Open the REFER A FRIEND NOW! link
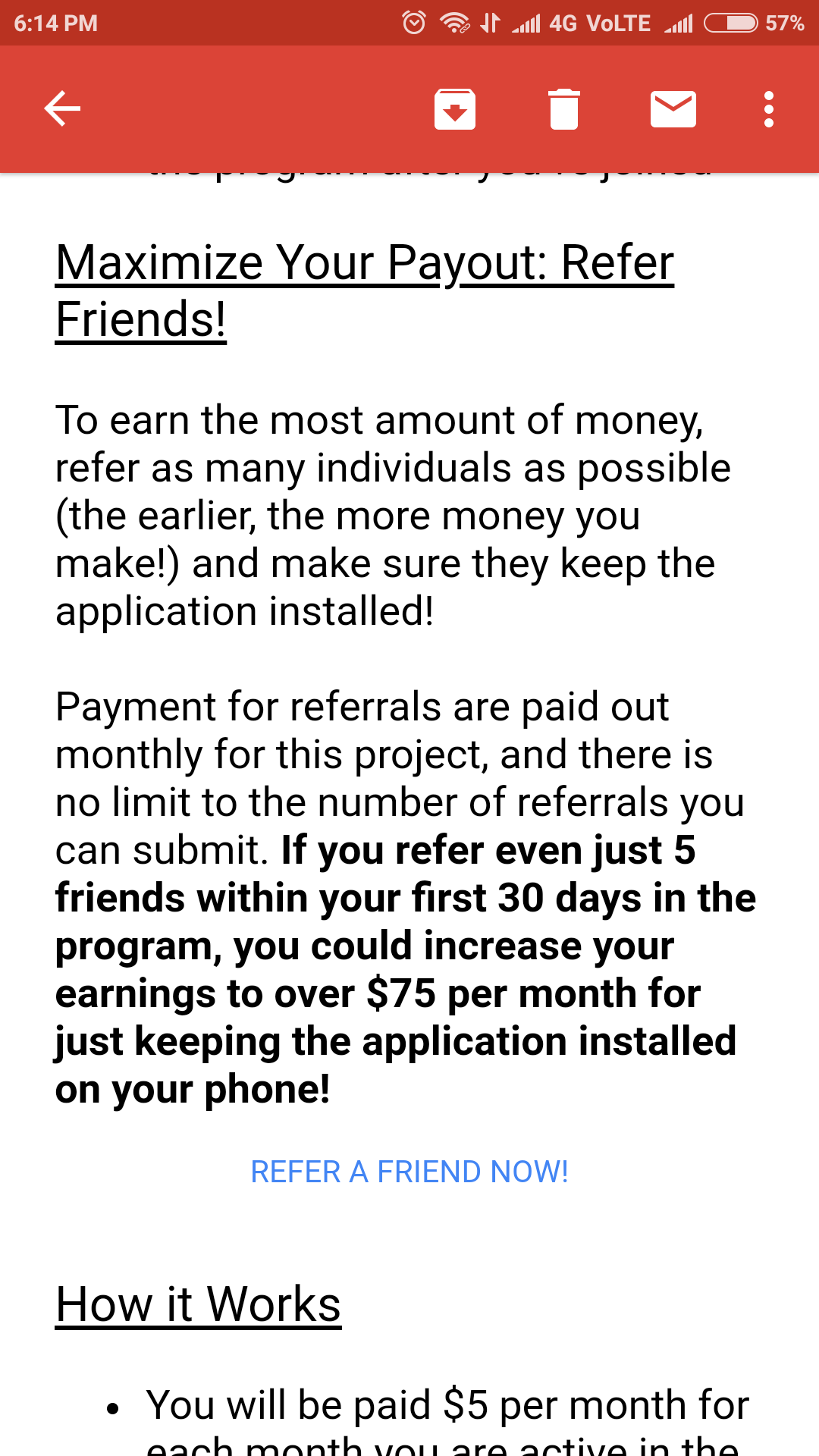Image resolution: width=819 pixels, height=1456 pixels. (x=409, y=1172)
